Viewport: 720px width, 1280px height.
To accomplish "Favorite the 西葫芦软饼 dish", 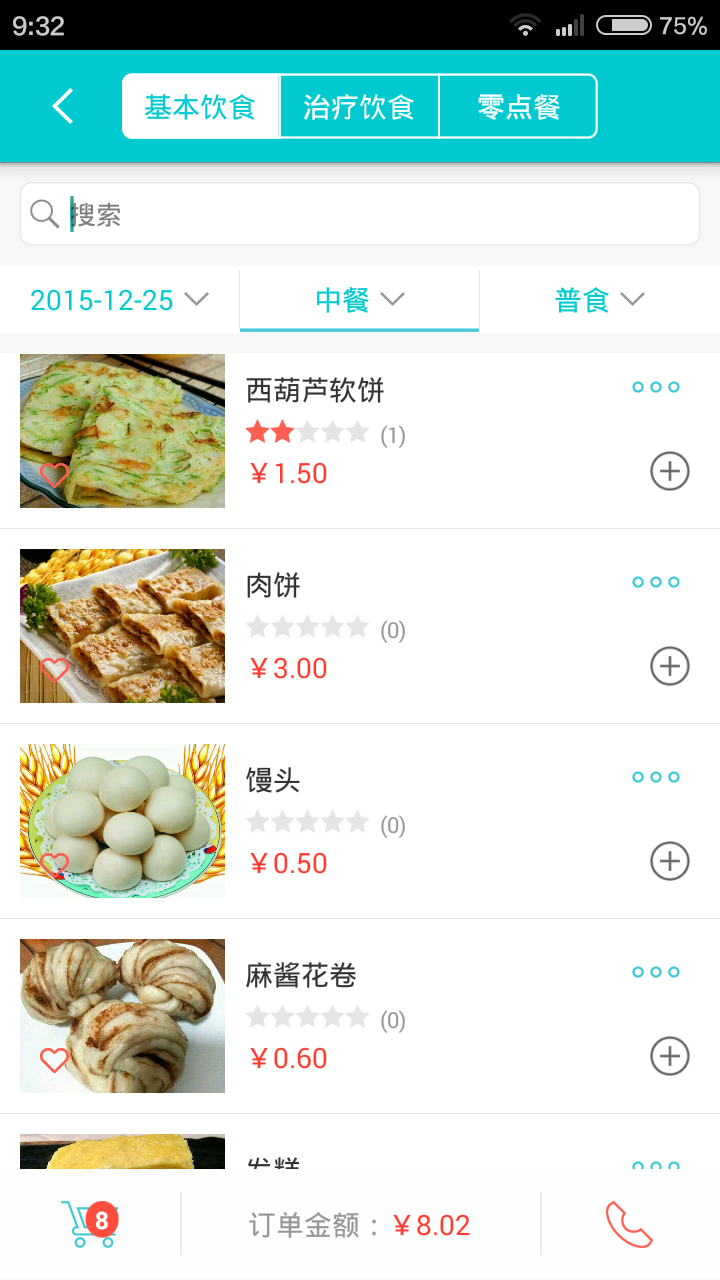I will (54, 475).
